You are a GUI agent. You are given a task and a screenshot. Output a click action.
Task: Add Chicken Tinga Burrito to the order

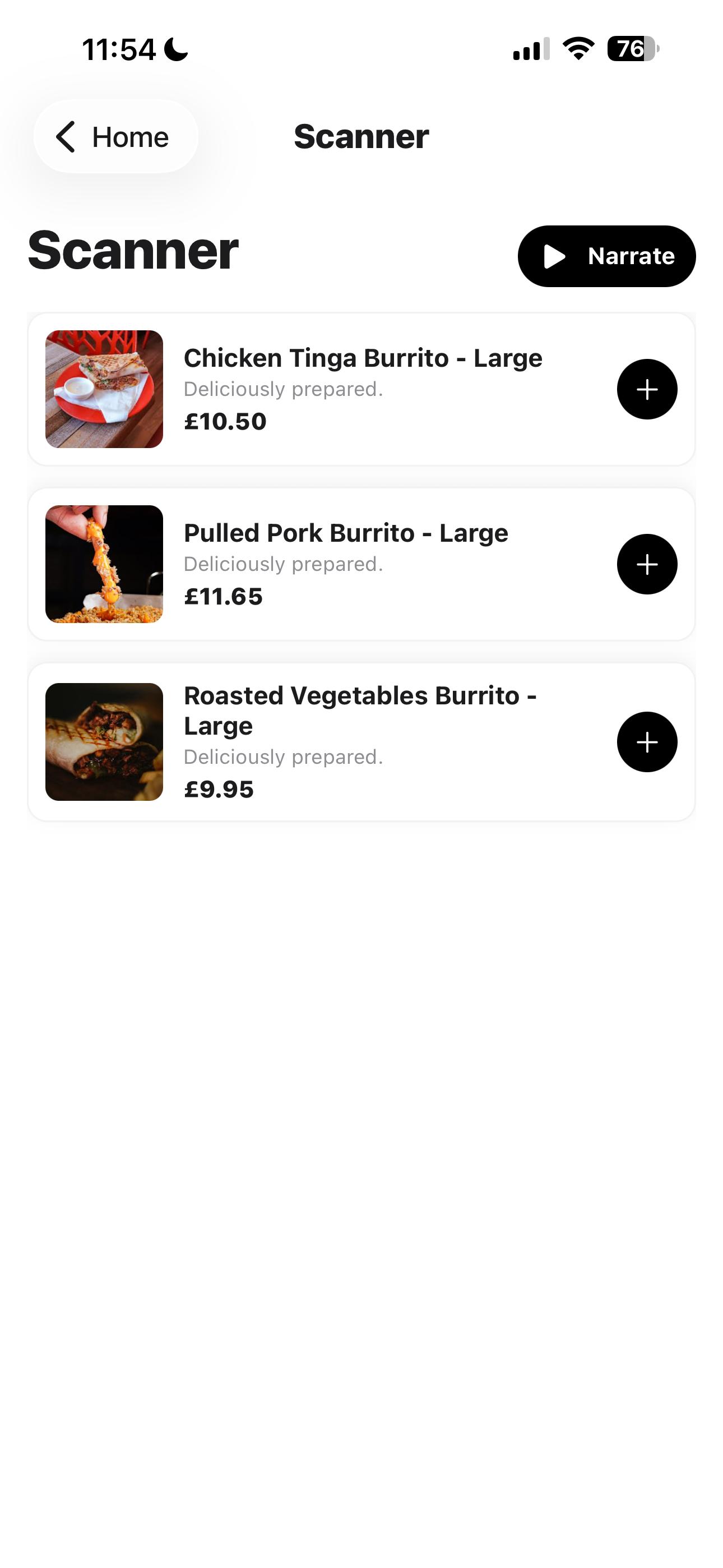646,390
